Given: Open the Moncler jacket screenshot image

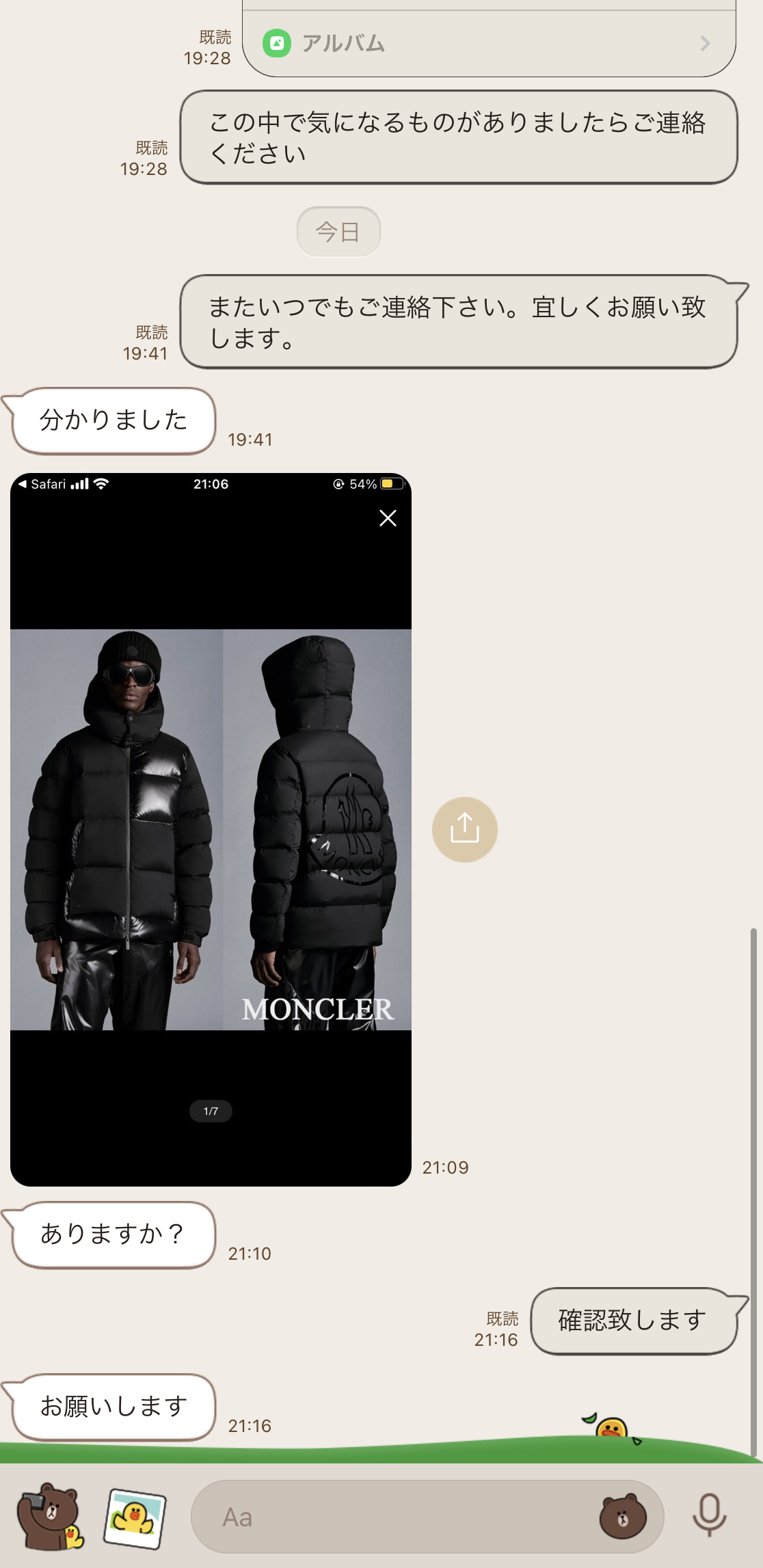Looking at the screenshot, I should pyautogui.click(x=211, y=829).
